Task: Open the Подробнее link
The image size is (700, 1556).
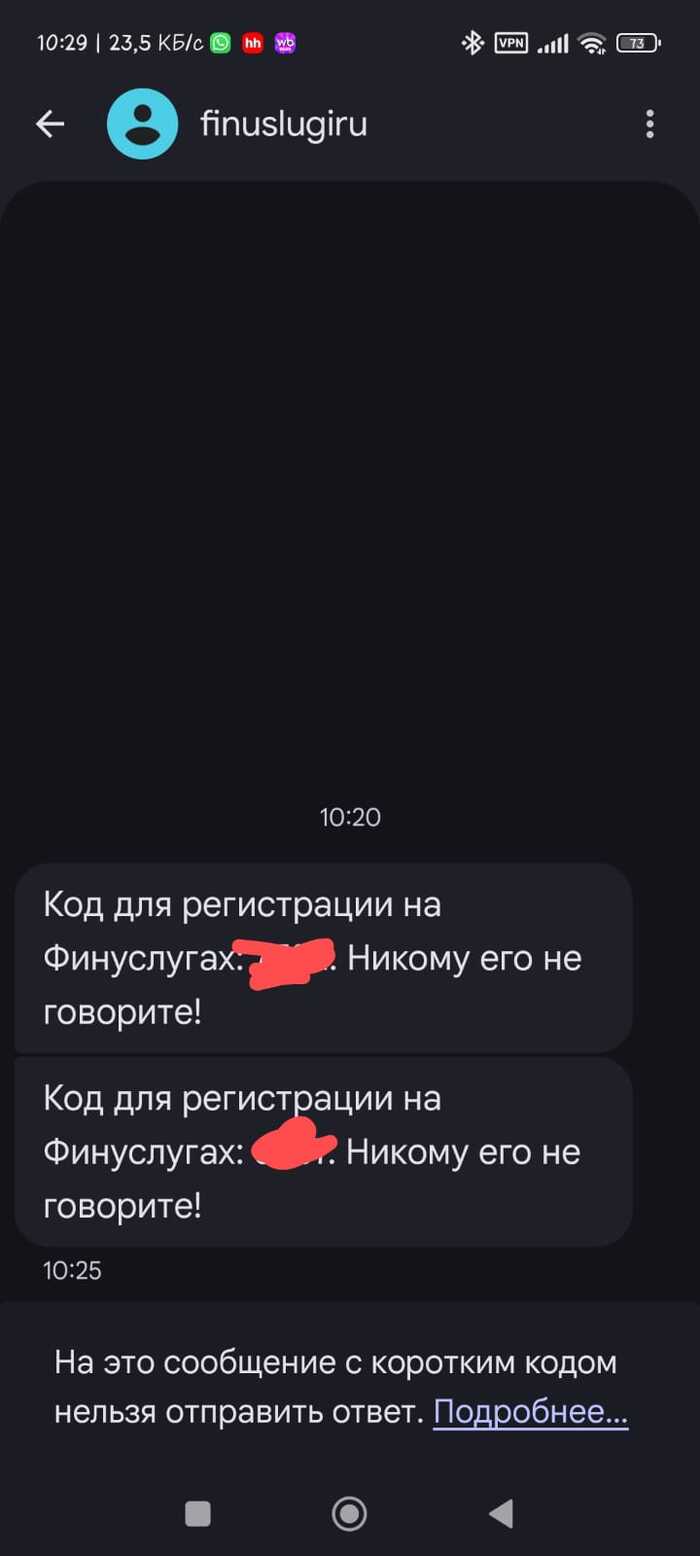Action: coord(530,1412)
